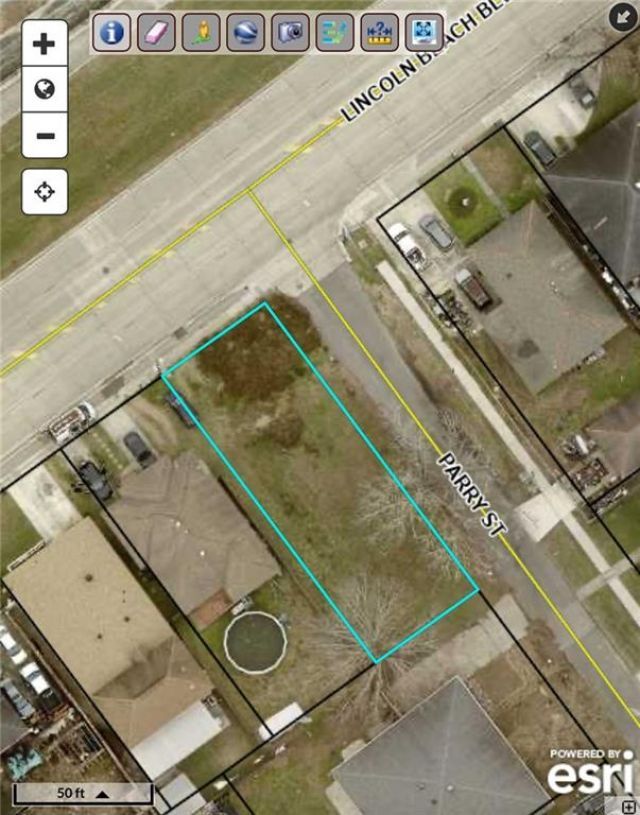This screenshot has height=815, width=640.
Task: Capture a map snapshot with camera
Action: [290, 32]
